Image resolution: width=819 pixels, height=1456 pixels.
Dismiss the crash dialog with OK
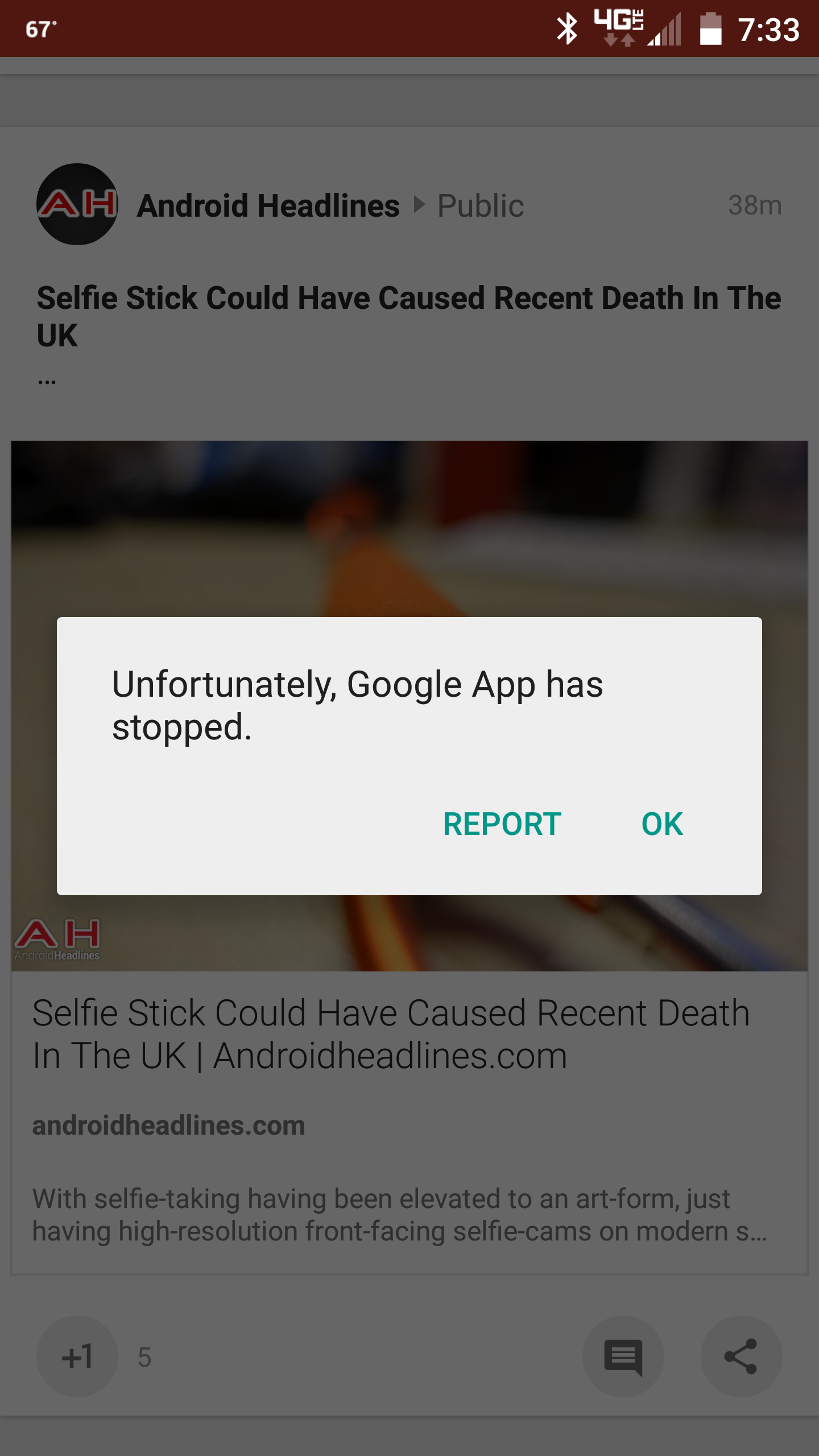[662, 824]
